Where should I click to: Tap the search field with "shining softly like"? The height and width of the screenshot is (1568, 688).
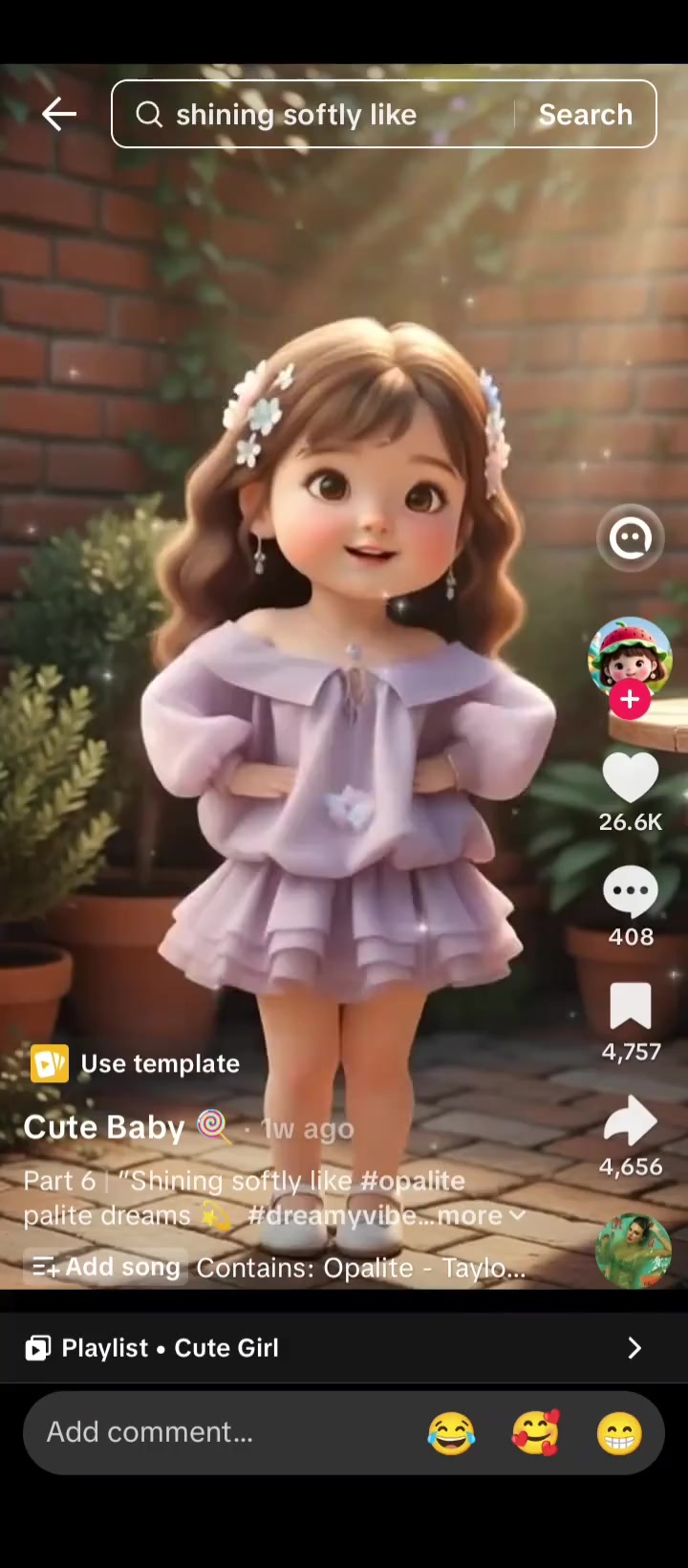pyautogui.click(x=315, y=115)
